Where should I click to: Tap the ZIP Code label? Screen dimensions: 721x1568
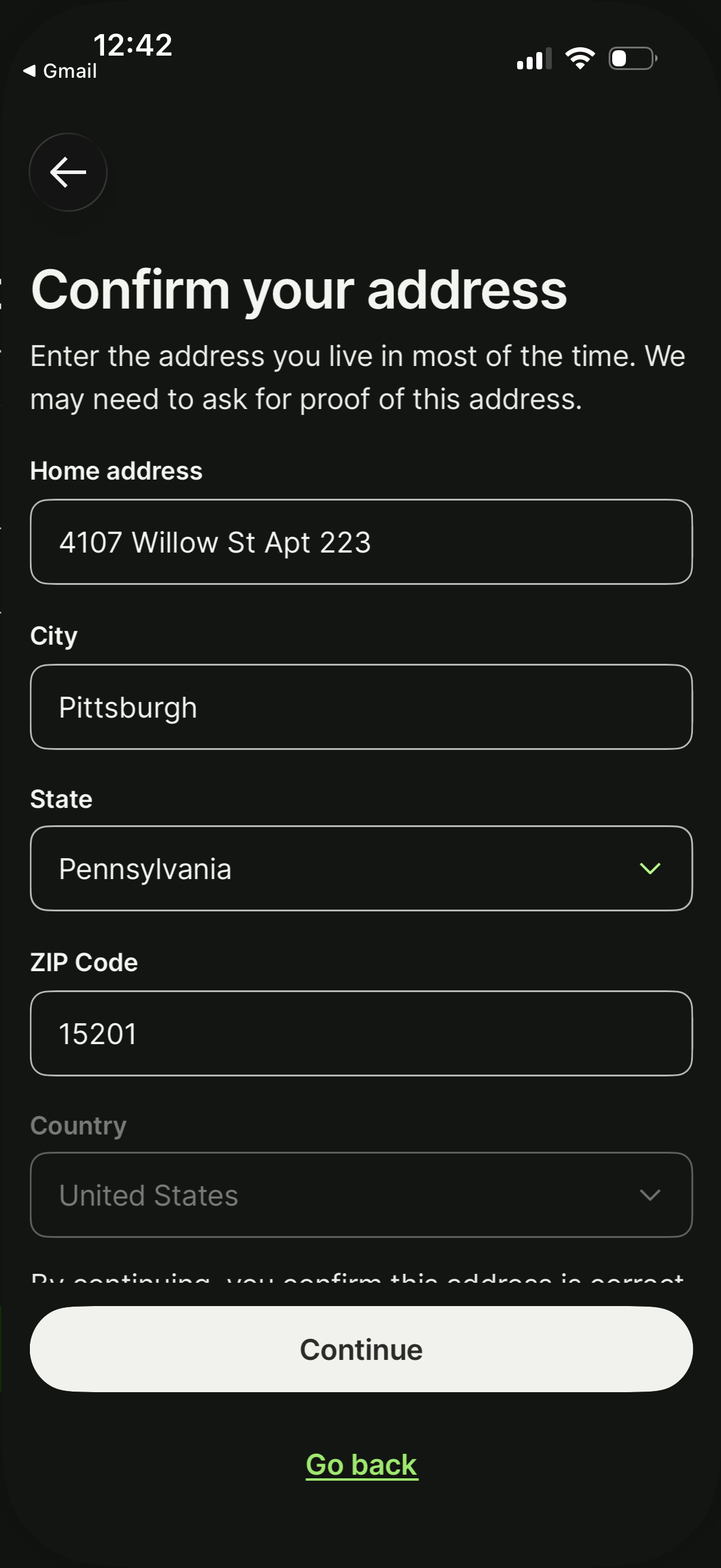point(84,962)
